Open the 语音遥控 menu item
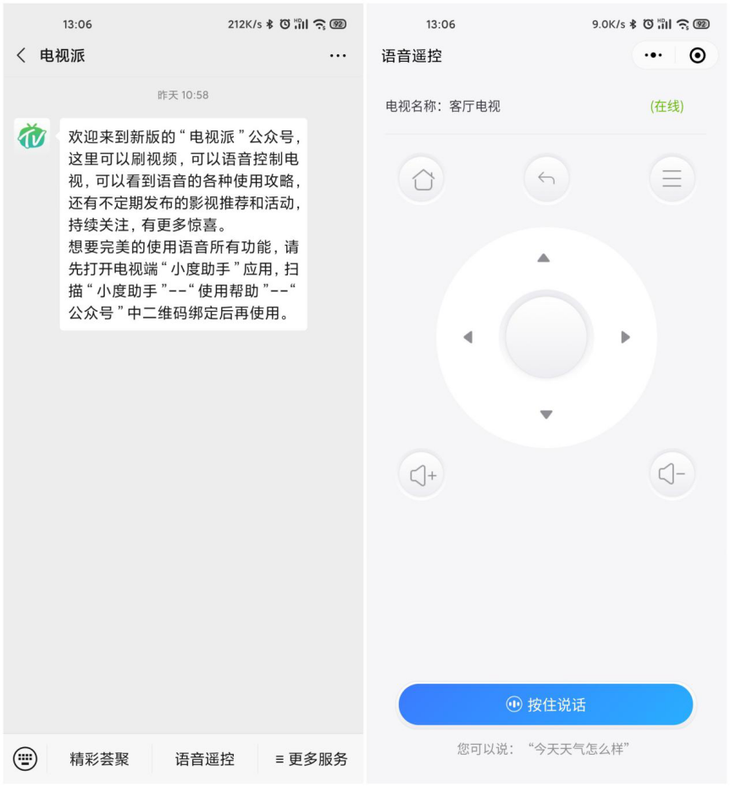 pyautogui.click(x=205, y=759)
